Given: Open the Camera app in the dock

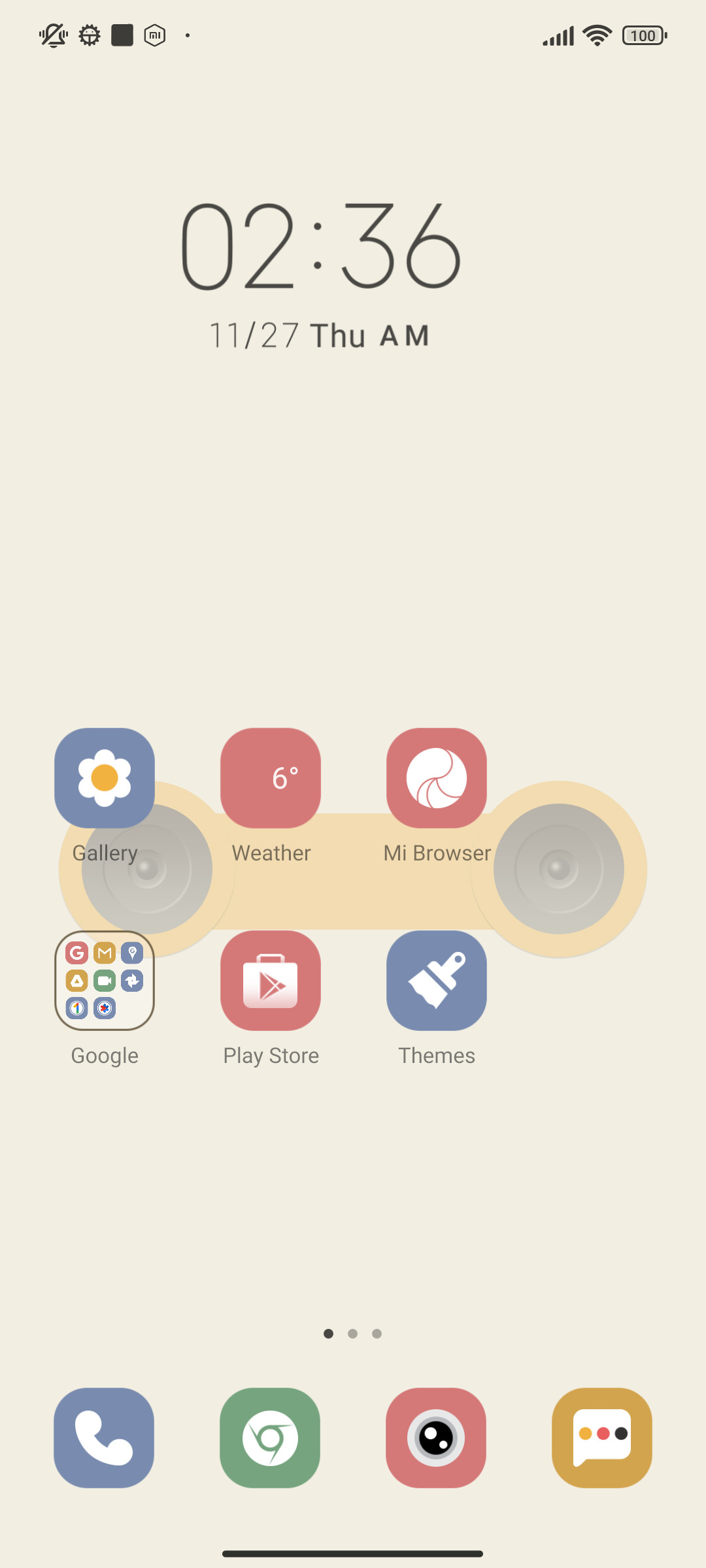Looking at the screenshot, I should point(436,1438).
